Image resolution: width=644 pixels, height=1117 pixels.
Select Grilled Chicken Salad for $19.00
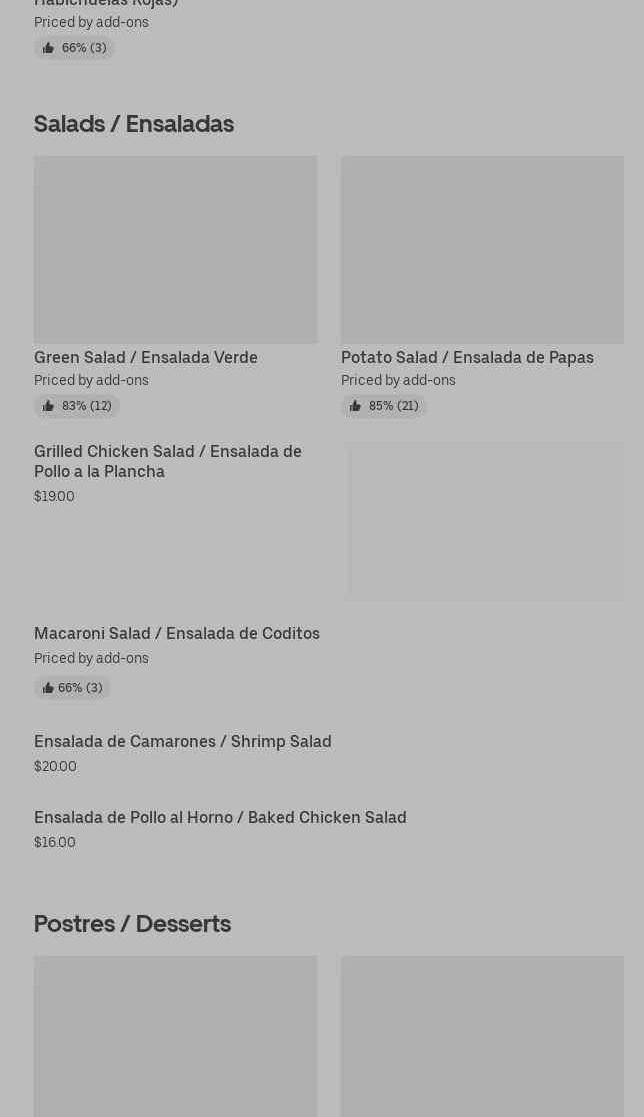[x=168, y=461]
